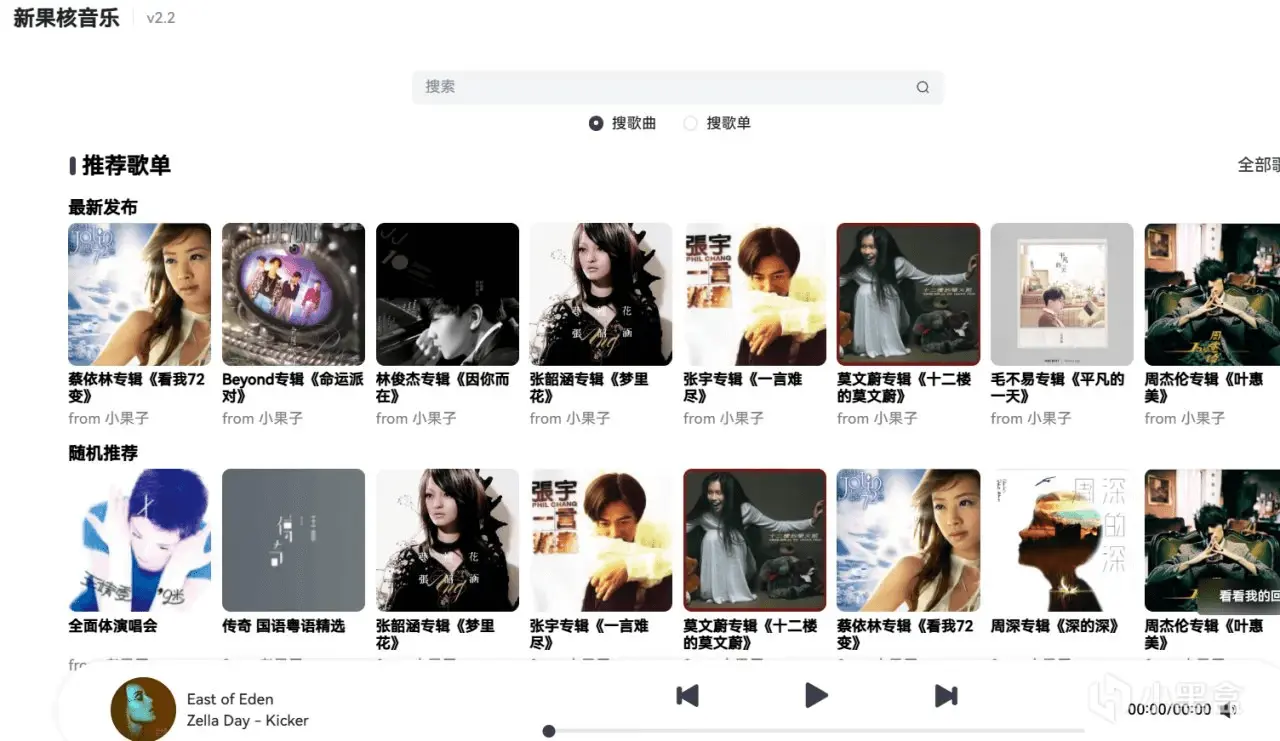This screenshot has width=1280, height=741.
Task: Select the 搜歌曲 radio option
Action: click(x=597, y=123)
